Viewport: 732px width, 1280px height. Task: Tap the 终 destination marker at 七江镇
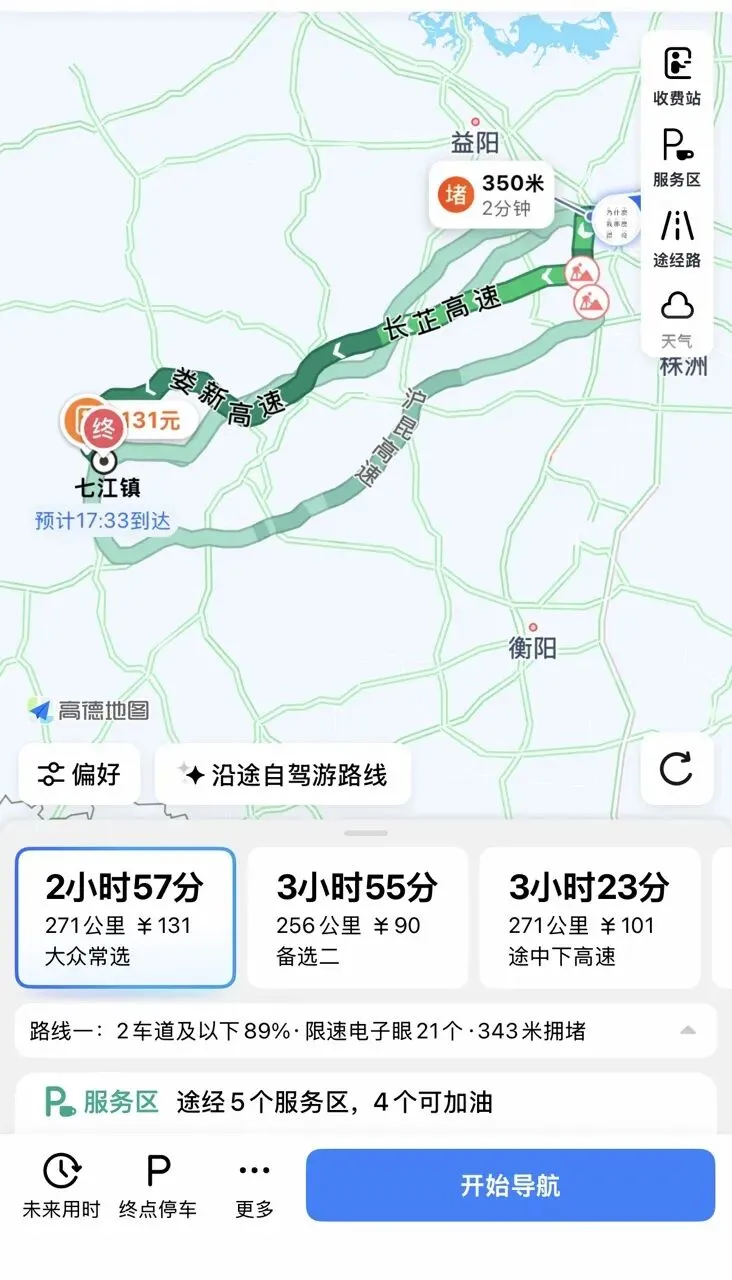[x=102, y=428]
